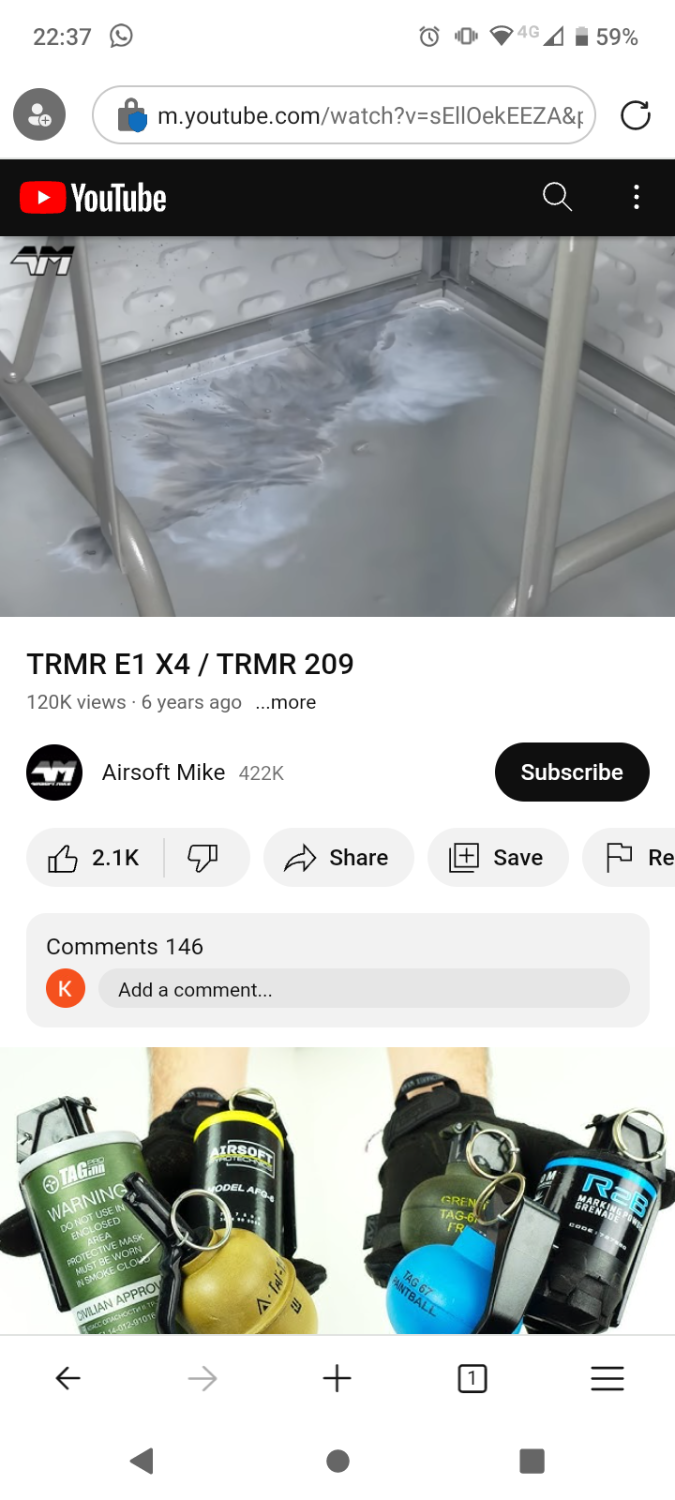The image size is (675, 1500).
Task: Show open browser tabs
Action: click(x=472, y=1379)
